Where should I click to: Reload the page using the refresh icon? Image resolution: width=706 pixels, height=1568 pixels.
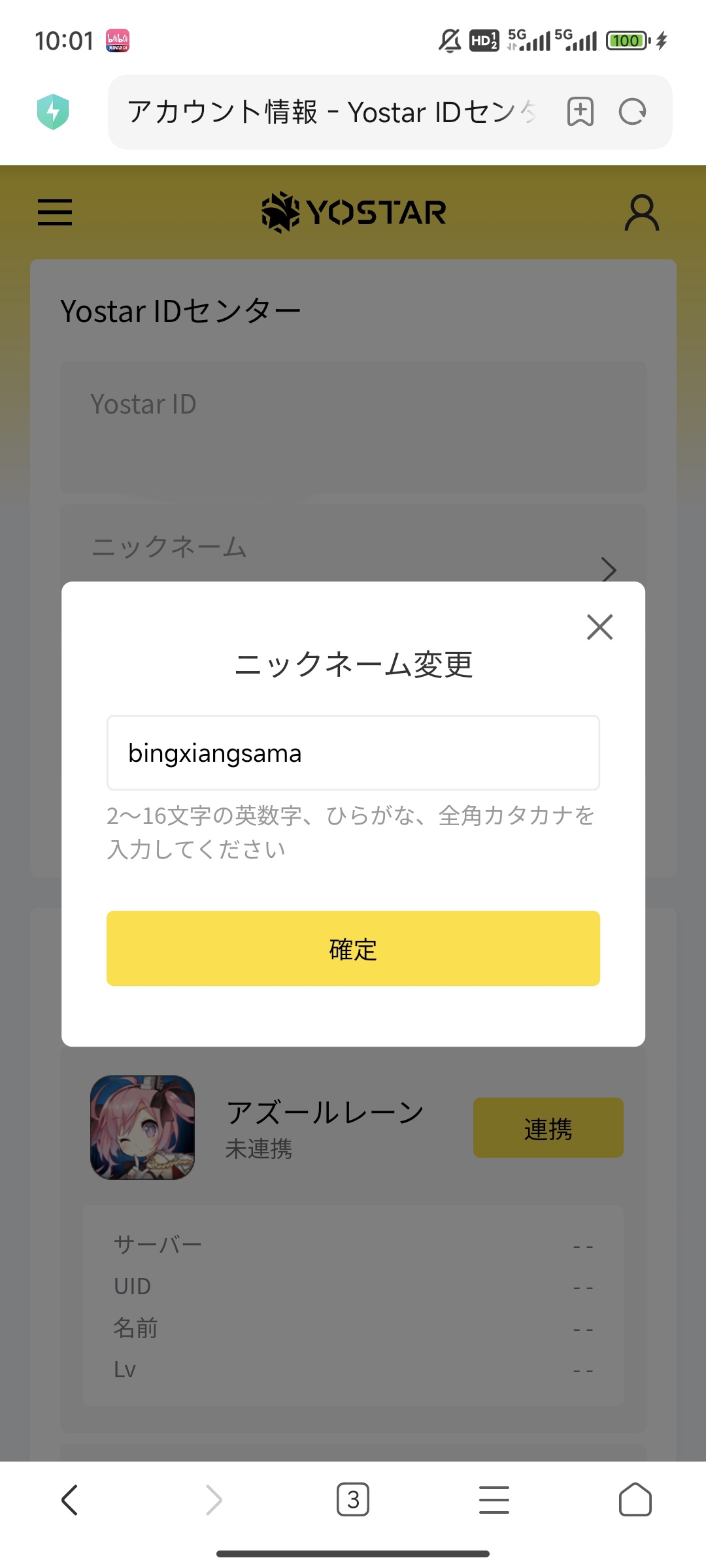coord(631,112)
